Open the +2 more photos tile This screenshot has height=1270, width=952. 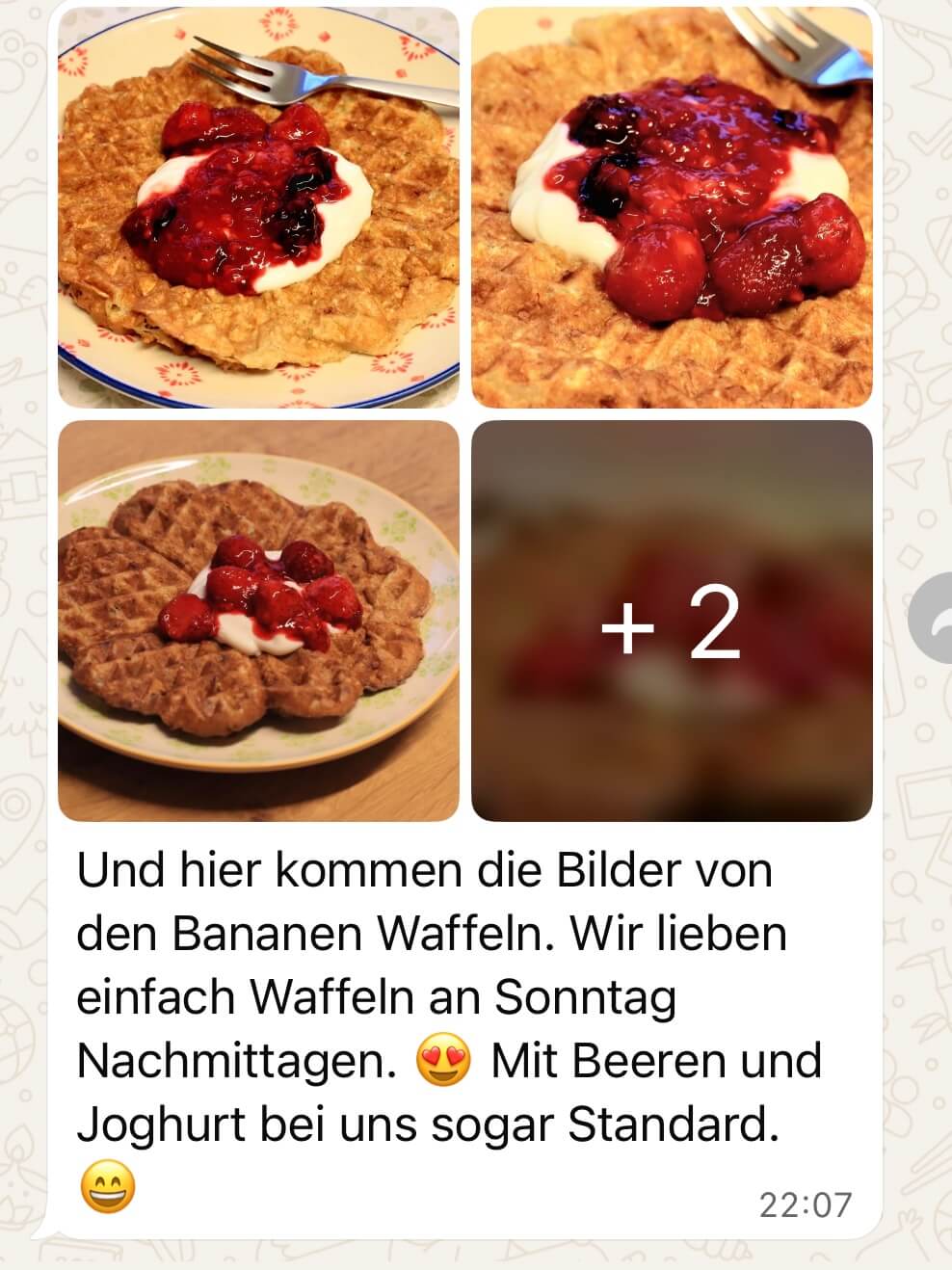(x=672, y=621)
